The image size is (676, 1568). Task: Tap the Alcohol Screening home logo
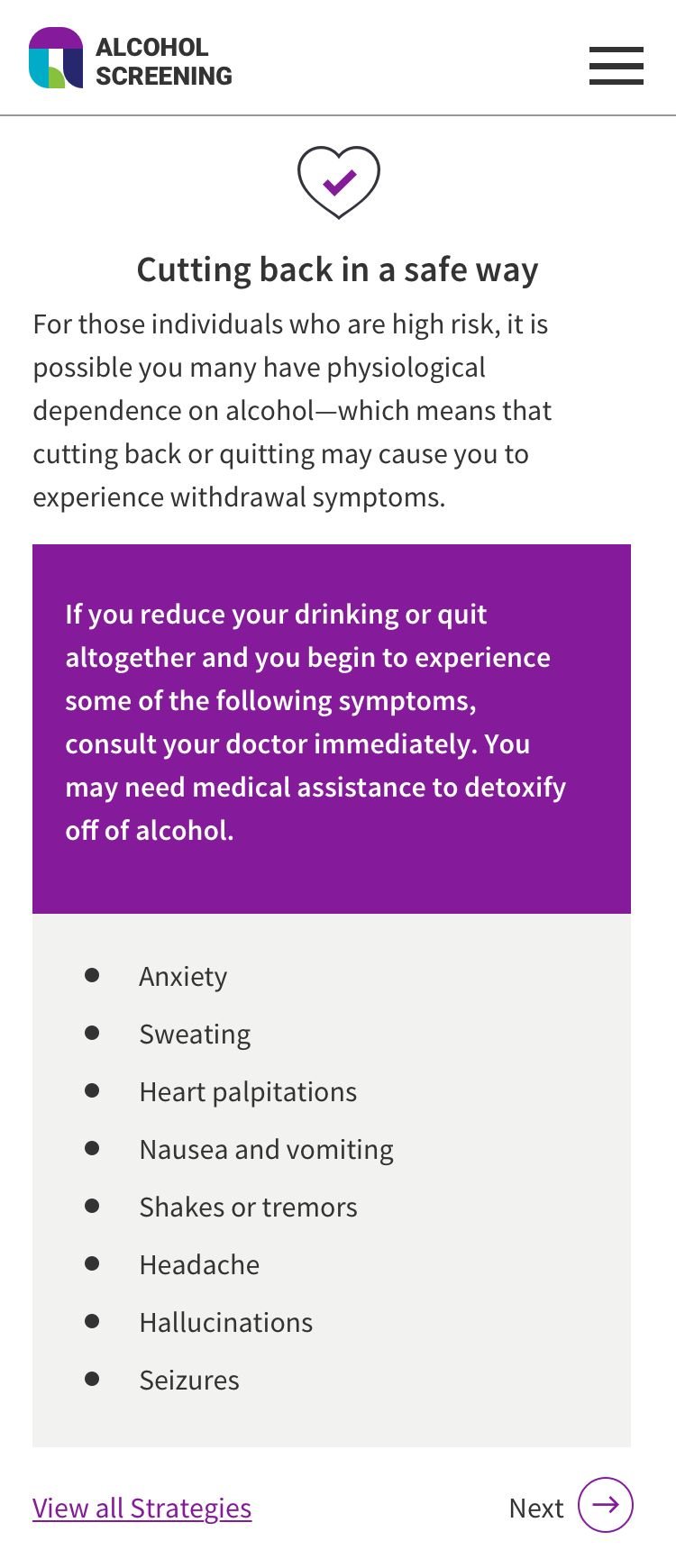131,59
